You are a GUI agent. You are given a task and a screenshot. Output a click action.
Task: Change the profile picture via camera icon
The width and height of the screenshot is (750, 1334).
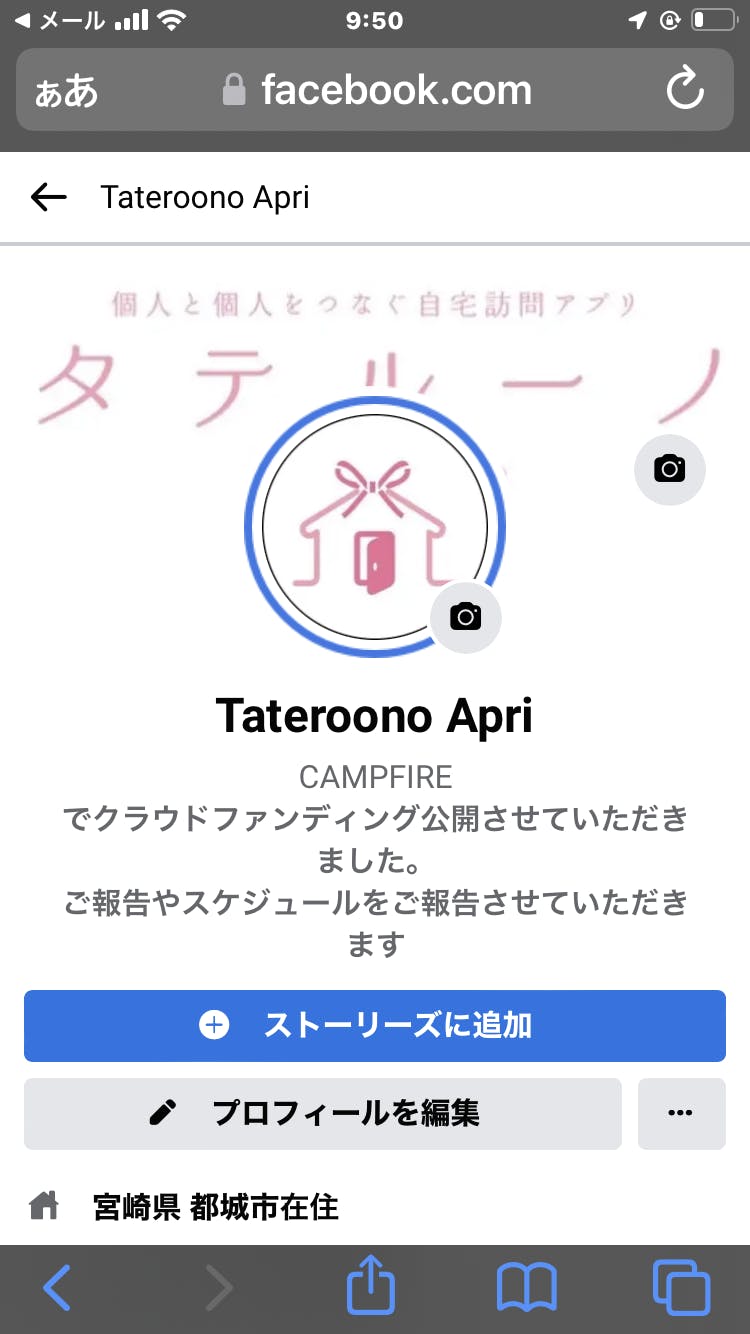coord(465,616)
